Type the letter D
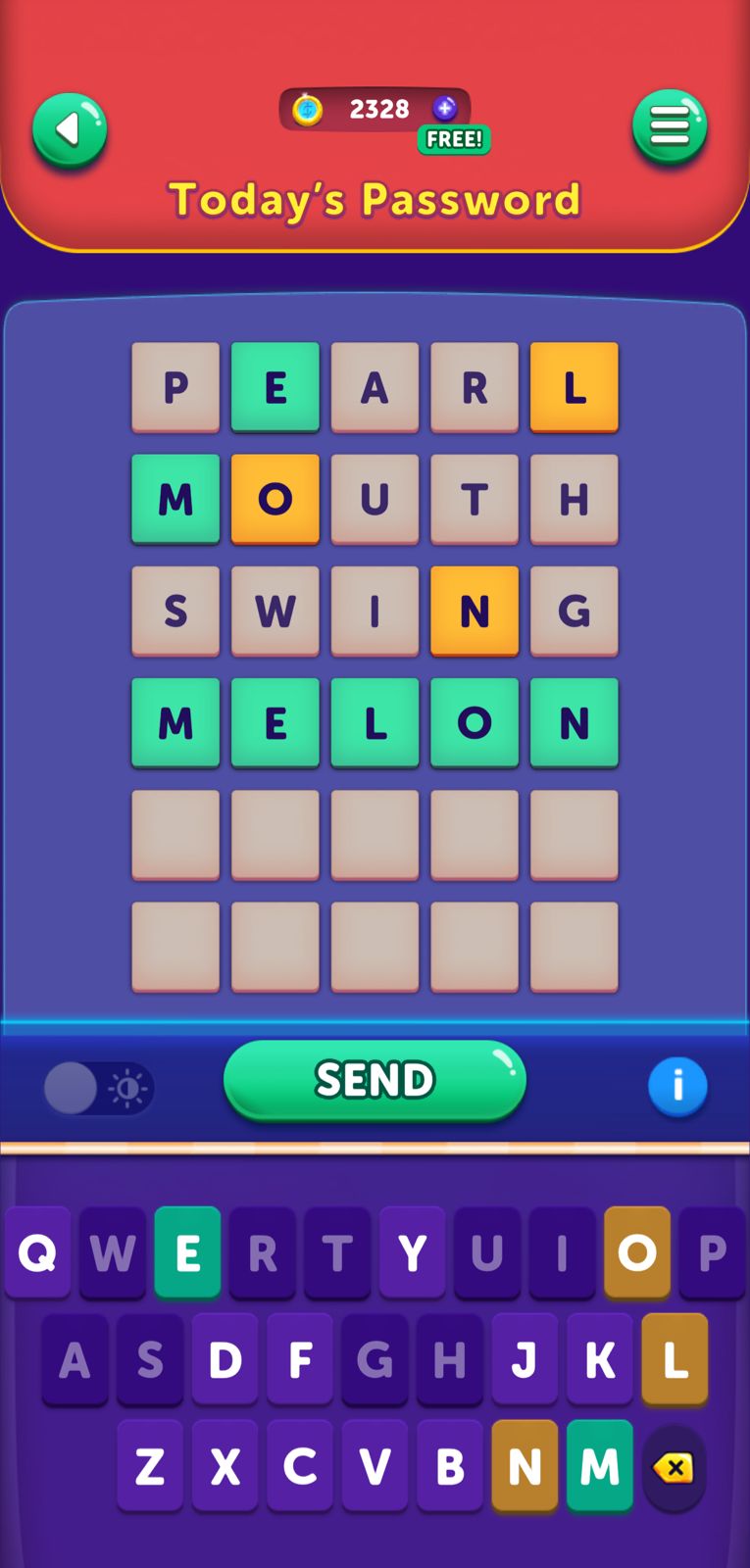The height and width of the screenshot is (1568, 750). [x=225, y=1359]
